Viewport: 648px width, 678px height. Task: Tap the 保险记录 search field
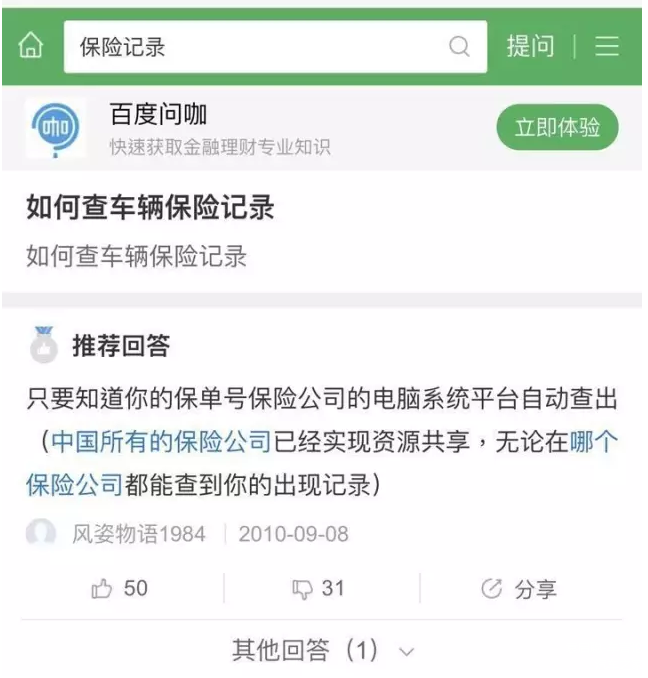250,47
